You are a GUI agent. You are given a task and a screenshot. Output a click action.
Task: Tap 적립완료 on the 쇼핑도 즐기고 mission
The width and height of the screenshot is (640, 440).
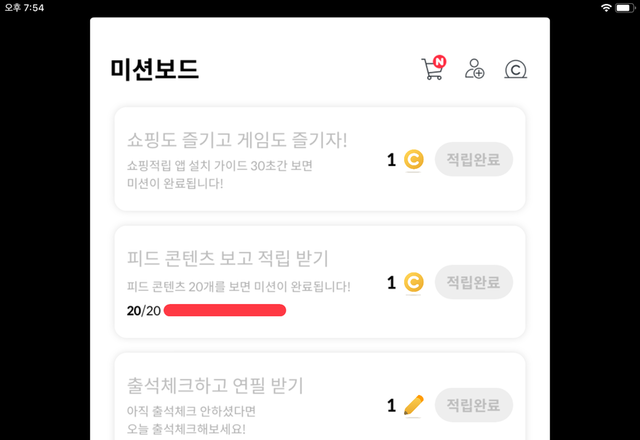pyautogui.click(x=474, y=159)
